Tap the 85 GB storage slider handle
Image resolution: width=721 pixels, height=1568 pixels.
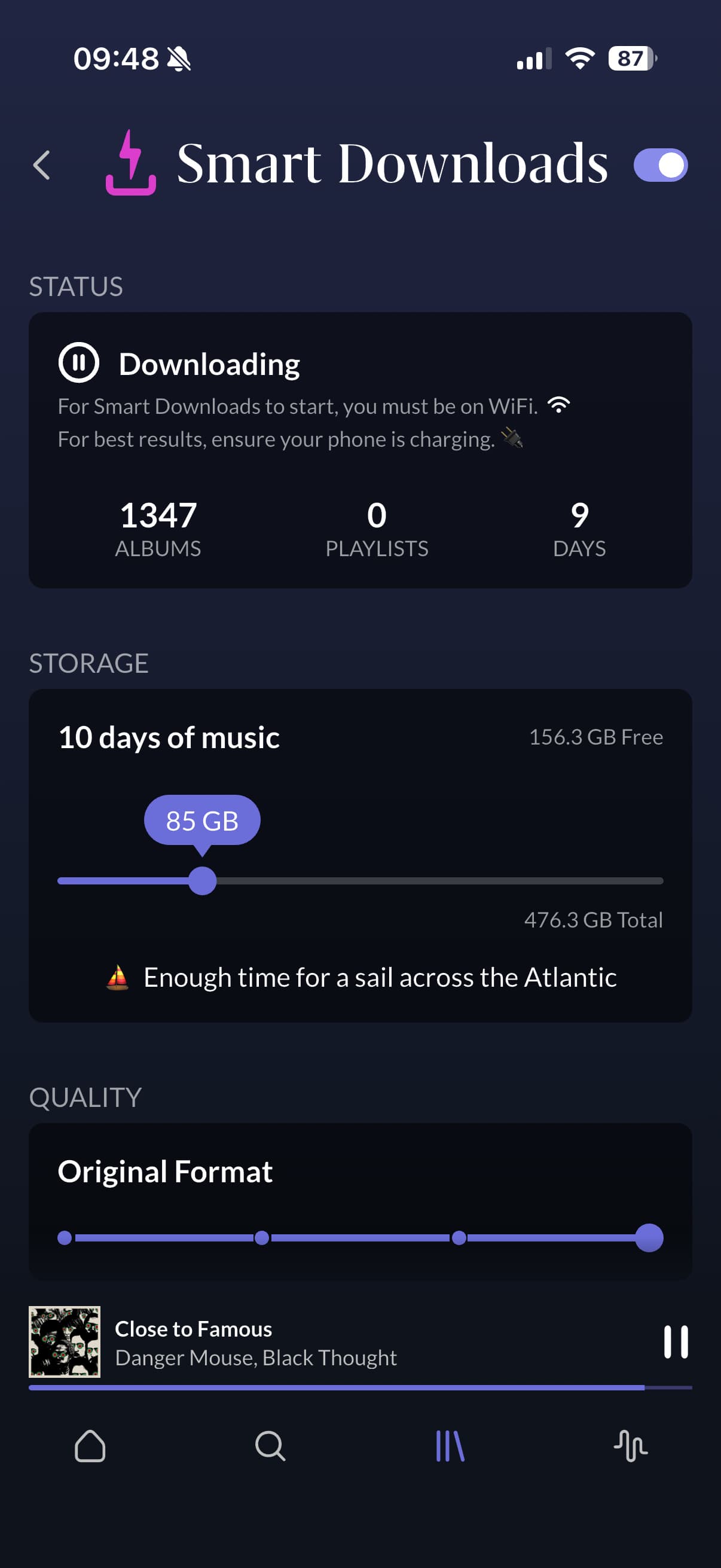click(203, 881)
